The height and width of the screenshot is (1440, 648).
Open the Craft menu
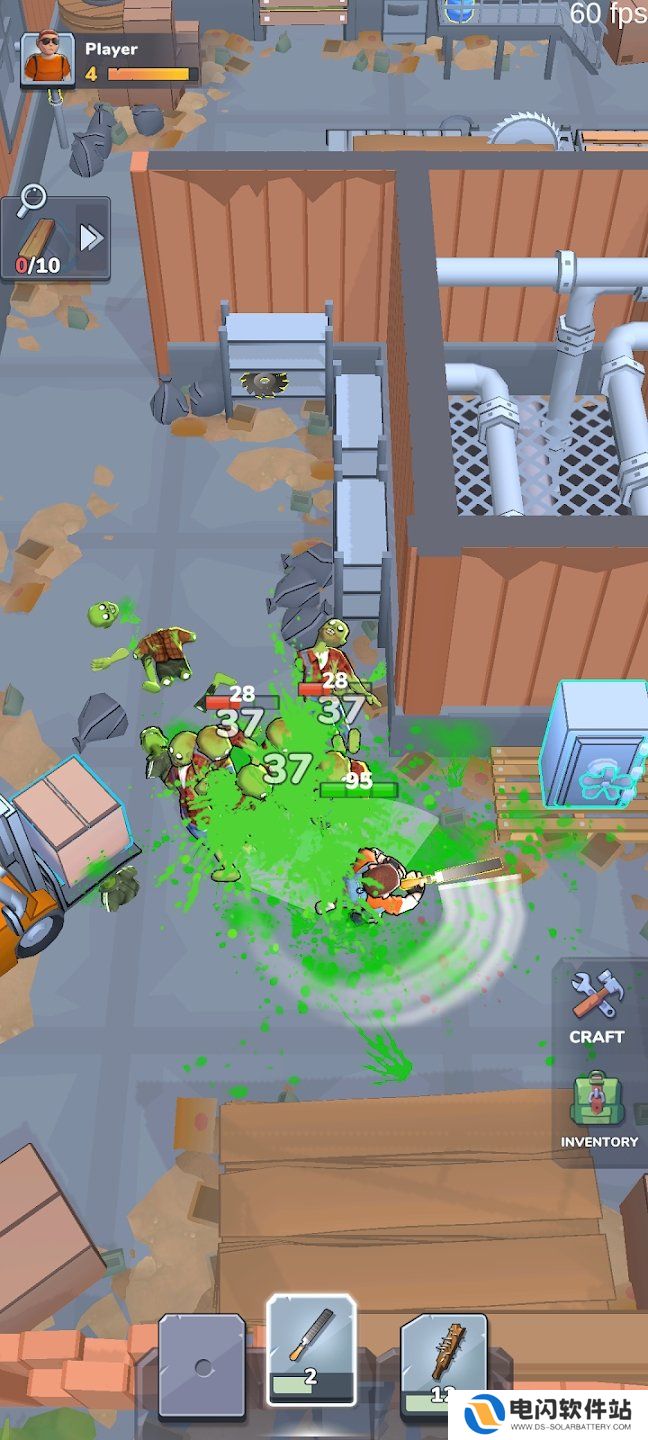tap(597, 1008)
